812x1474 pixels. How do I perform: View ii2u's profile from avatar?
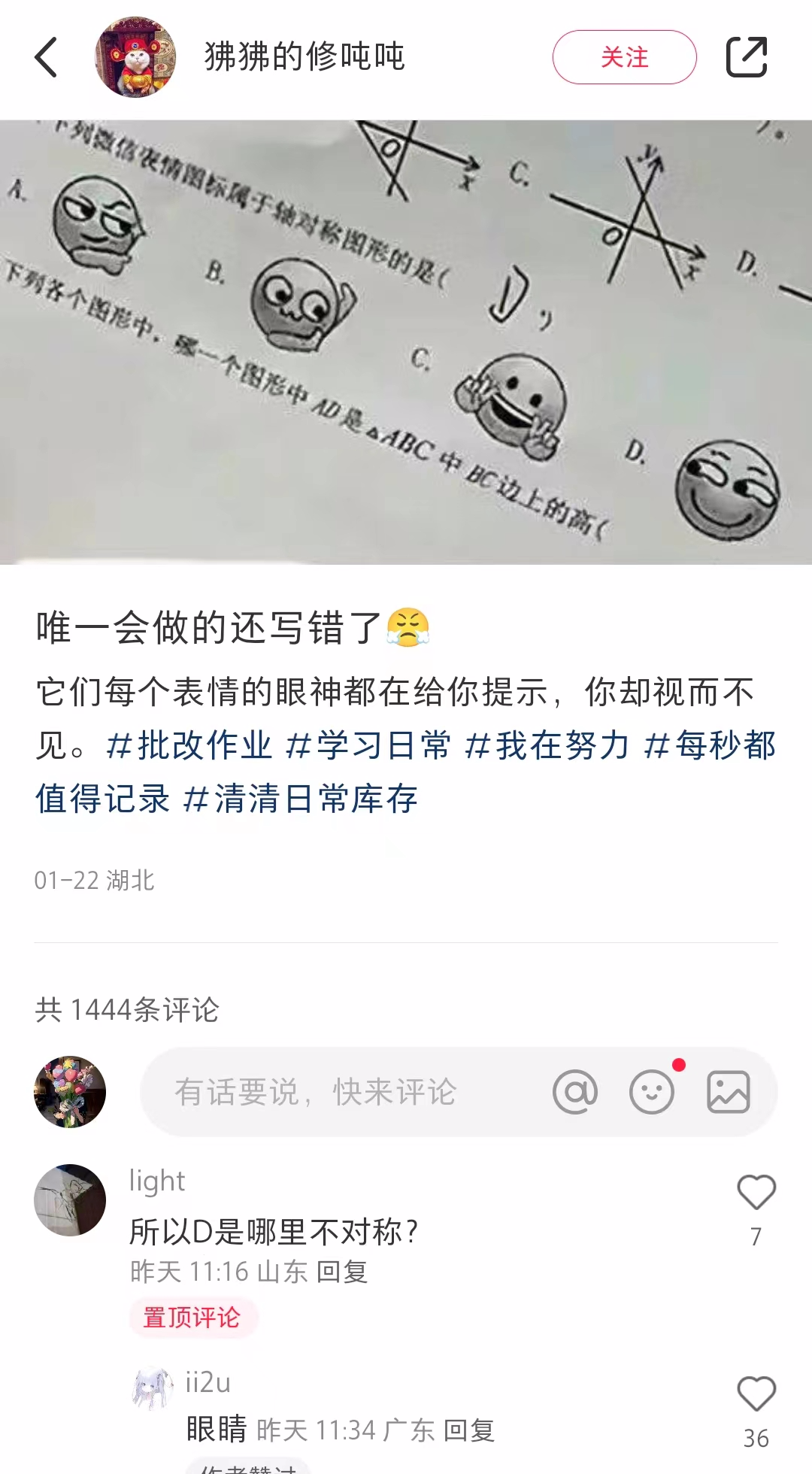pos(153,1388)
